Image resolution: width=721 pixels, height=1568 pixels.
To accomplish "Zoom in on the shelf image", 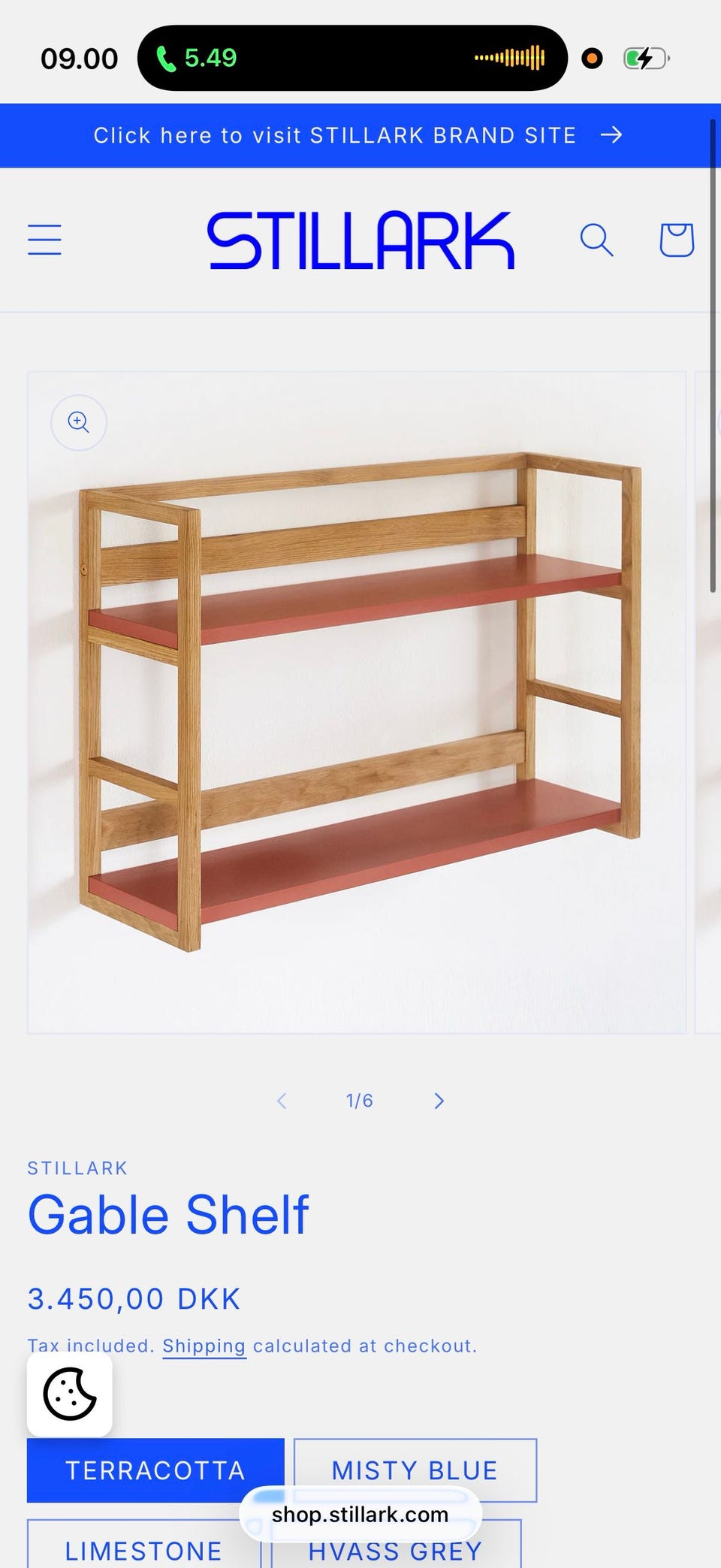I will (x=79, y=422).
